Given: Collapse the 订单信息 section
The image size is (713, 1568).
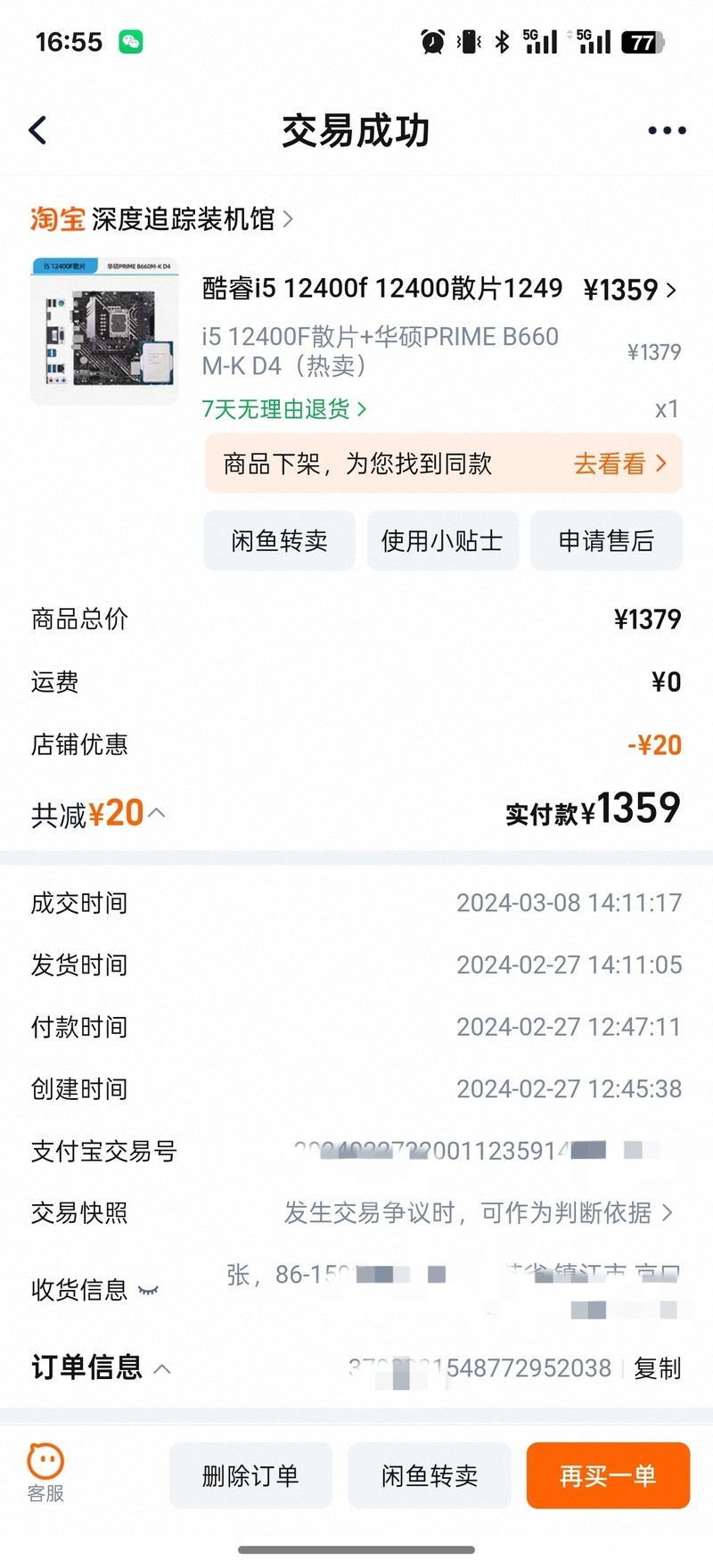Looking at the screenshot, I should [x=162, y=1368].
